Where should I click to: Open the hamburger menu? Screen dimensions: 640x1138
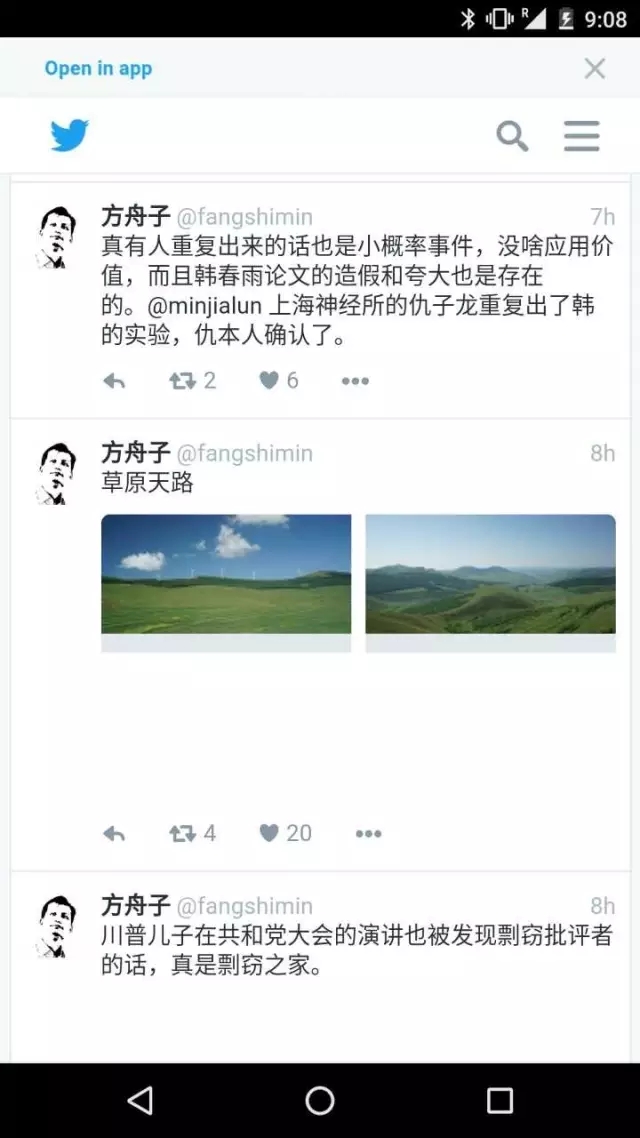[x=581, y=136]
